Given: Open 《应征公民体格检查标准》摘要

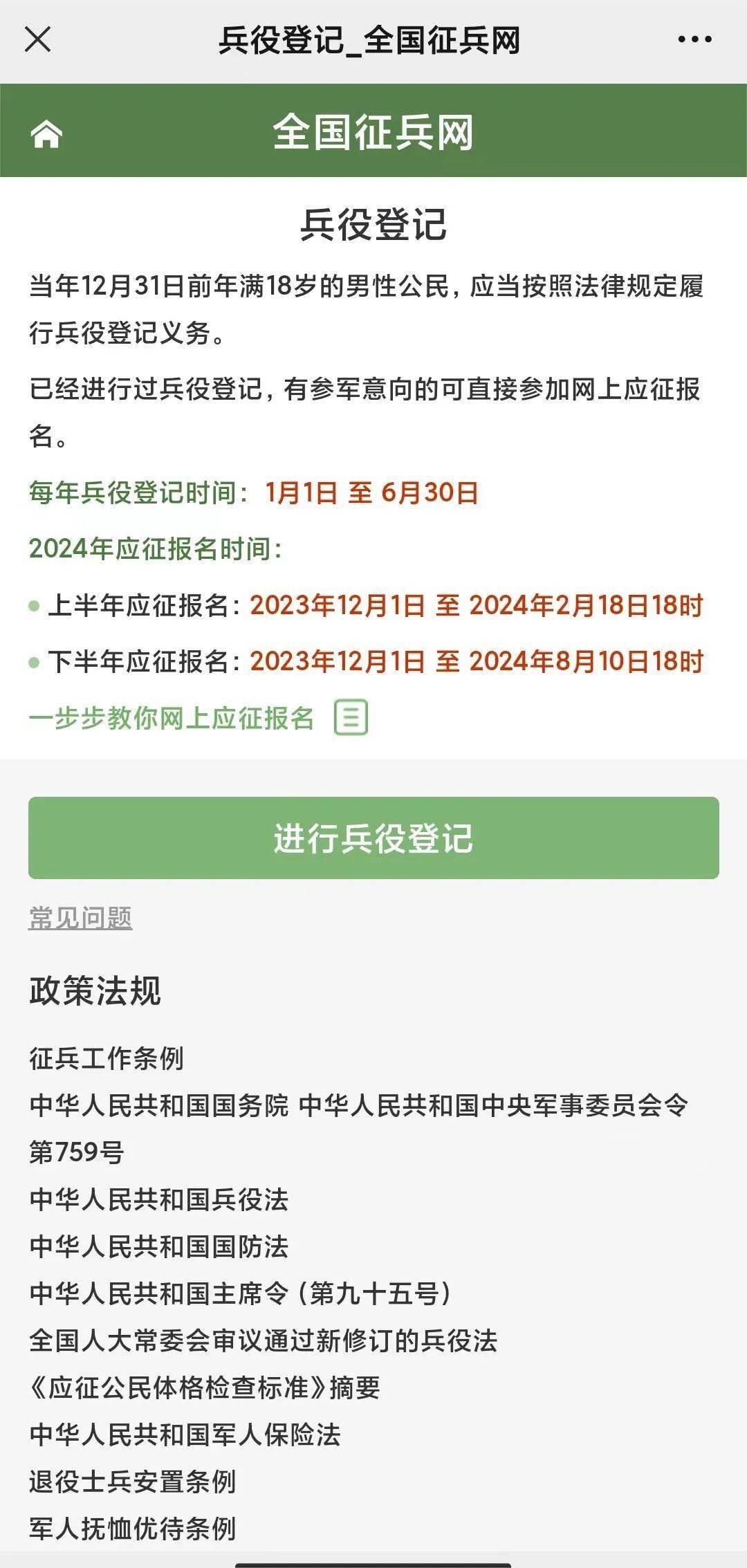Looking at the screenshot, I should click(x=205, y=1387).
